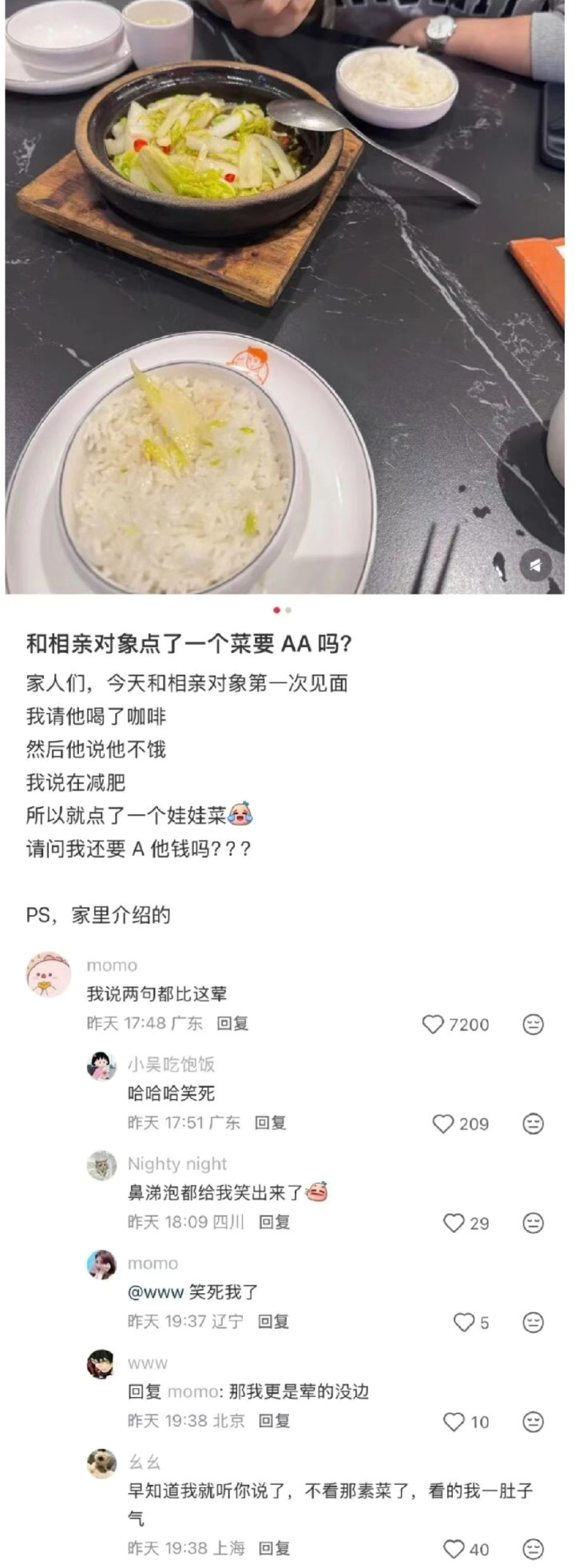Tap the sound icon on the post photo

536,566
